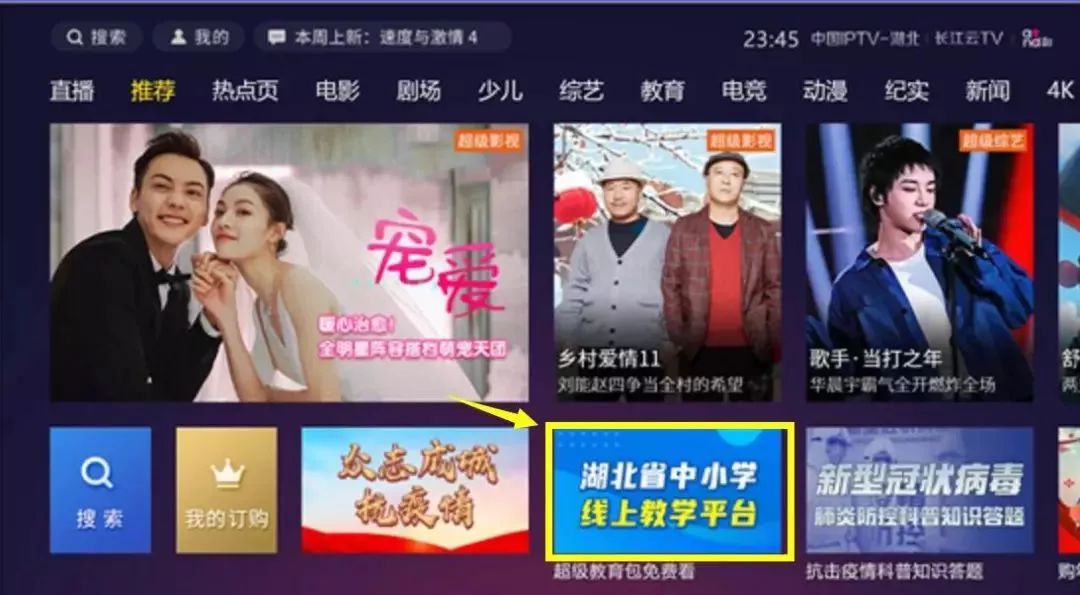The height and width of the screenshot is (595, 1080).
Task: Open the 电影 tab
Action: (337, 91)
